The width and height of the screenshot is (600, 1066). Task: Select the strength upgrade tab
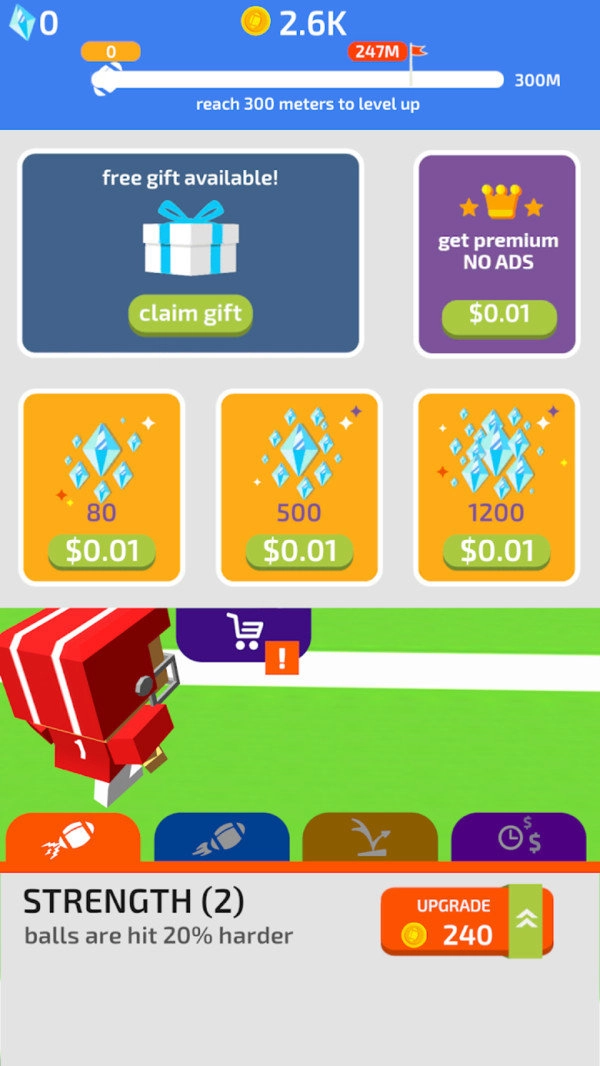[73, 839]
